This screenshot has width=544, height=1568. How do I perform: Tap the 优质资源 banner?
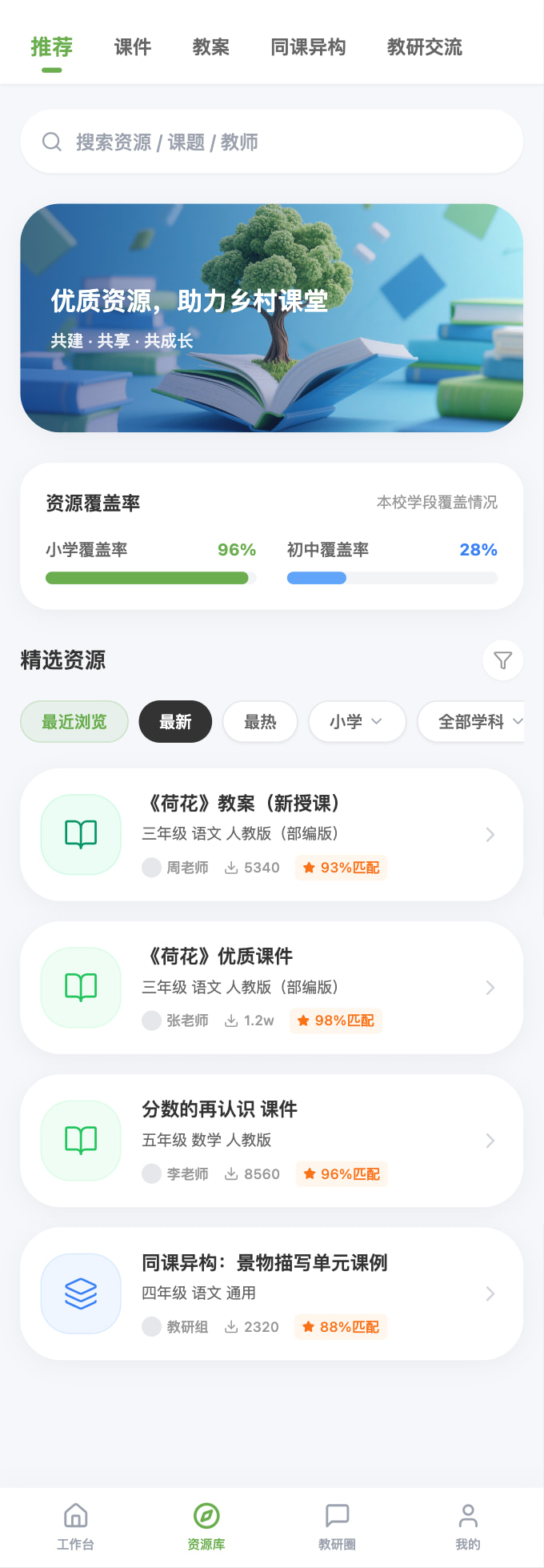click(271, 318)
